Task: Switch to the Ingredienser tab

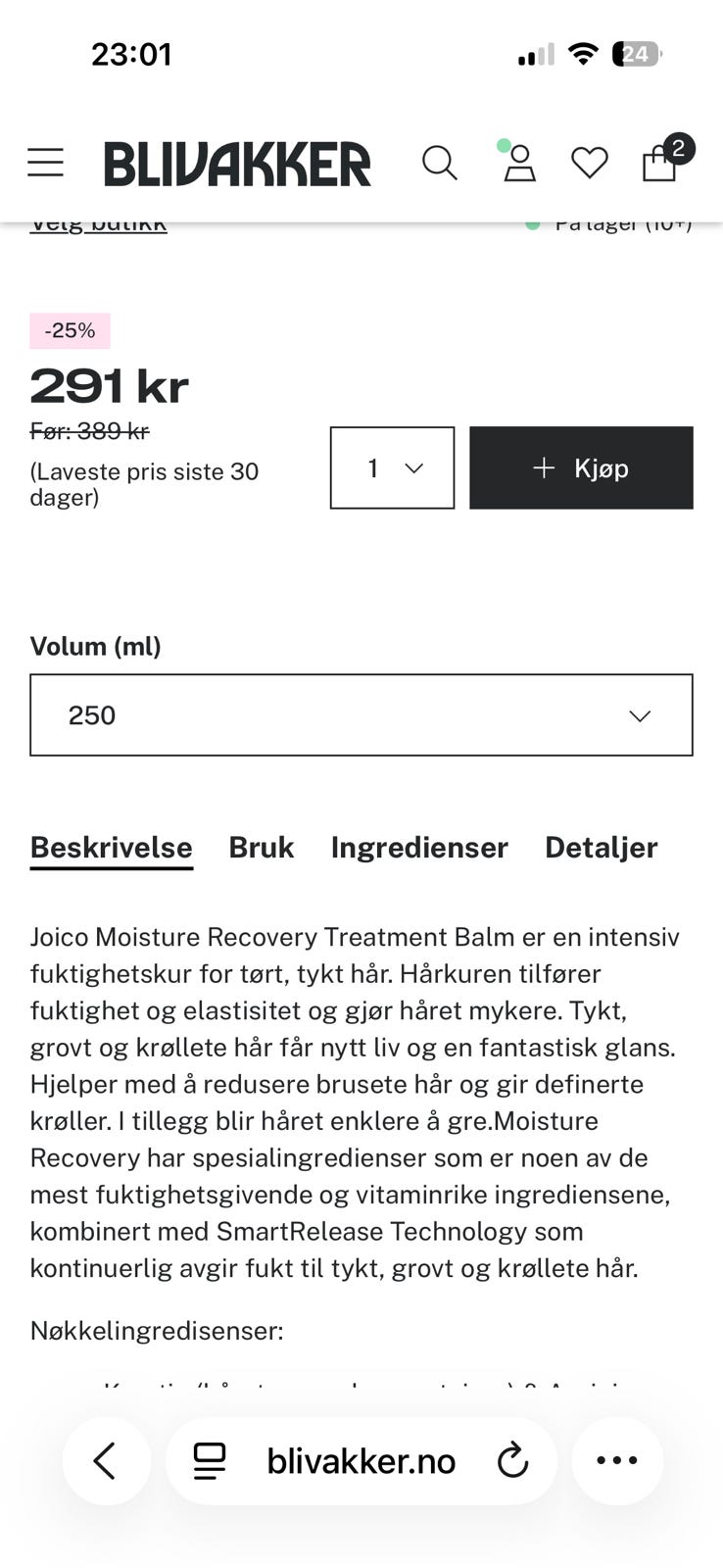Action: click(419, 847)
